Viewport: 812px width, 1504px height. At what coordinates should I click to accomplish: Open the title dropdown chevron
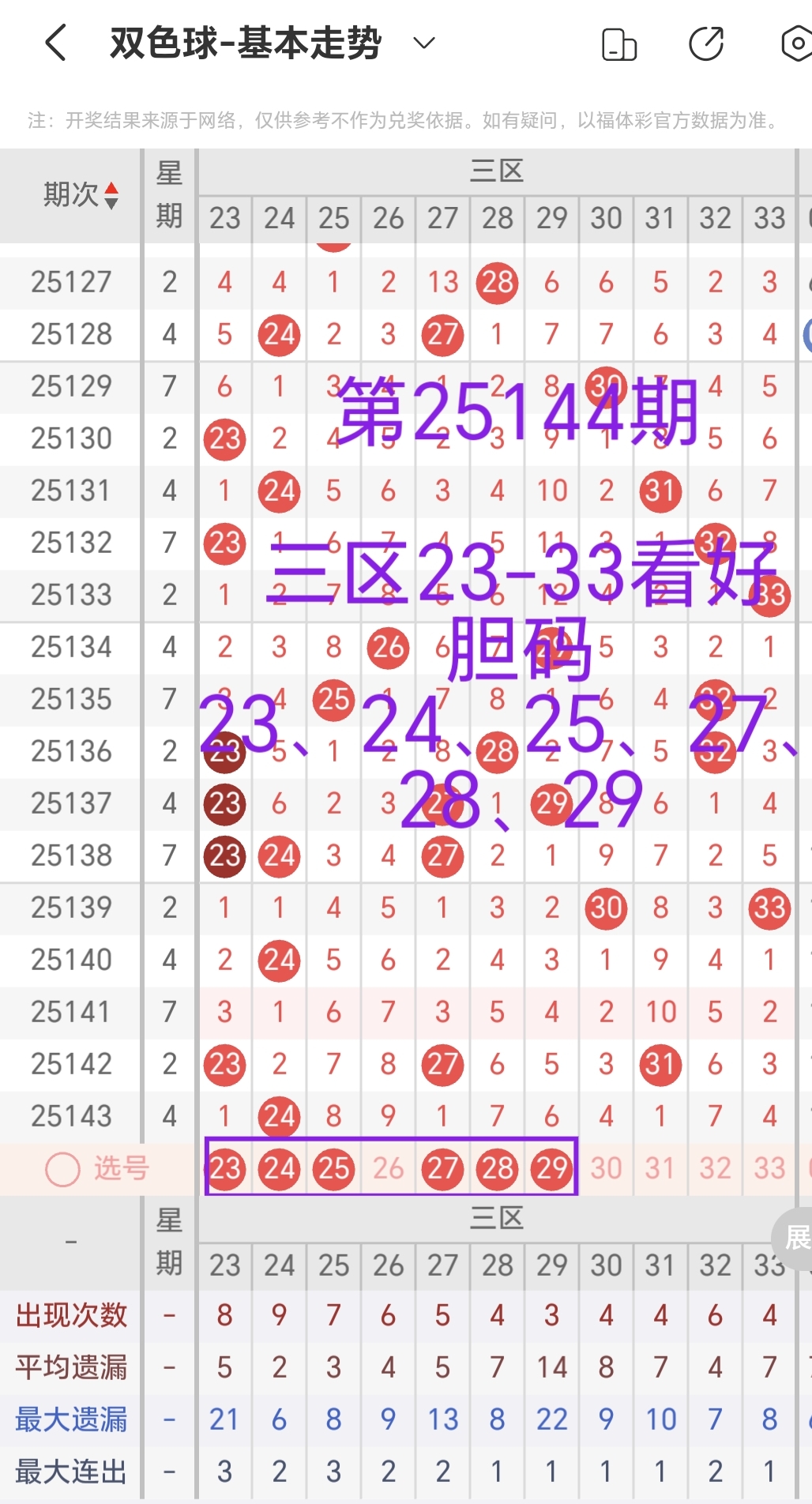tap(423, 46)
